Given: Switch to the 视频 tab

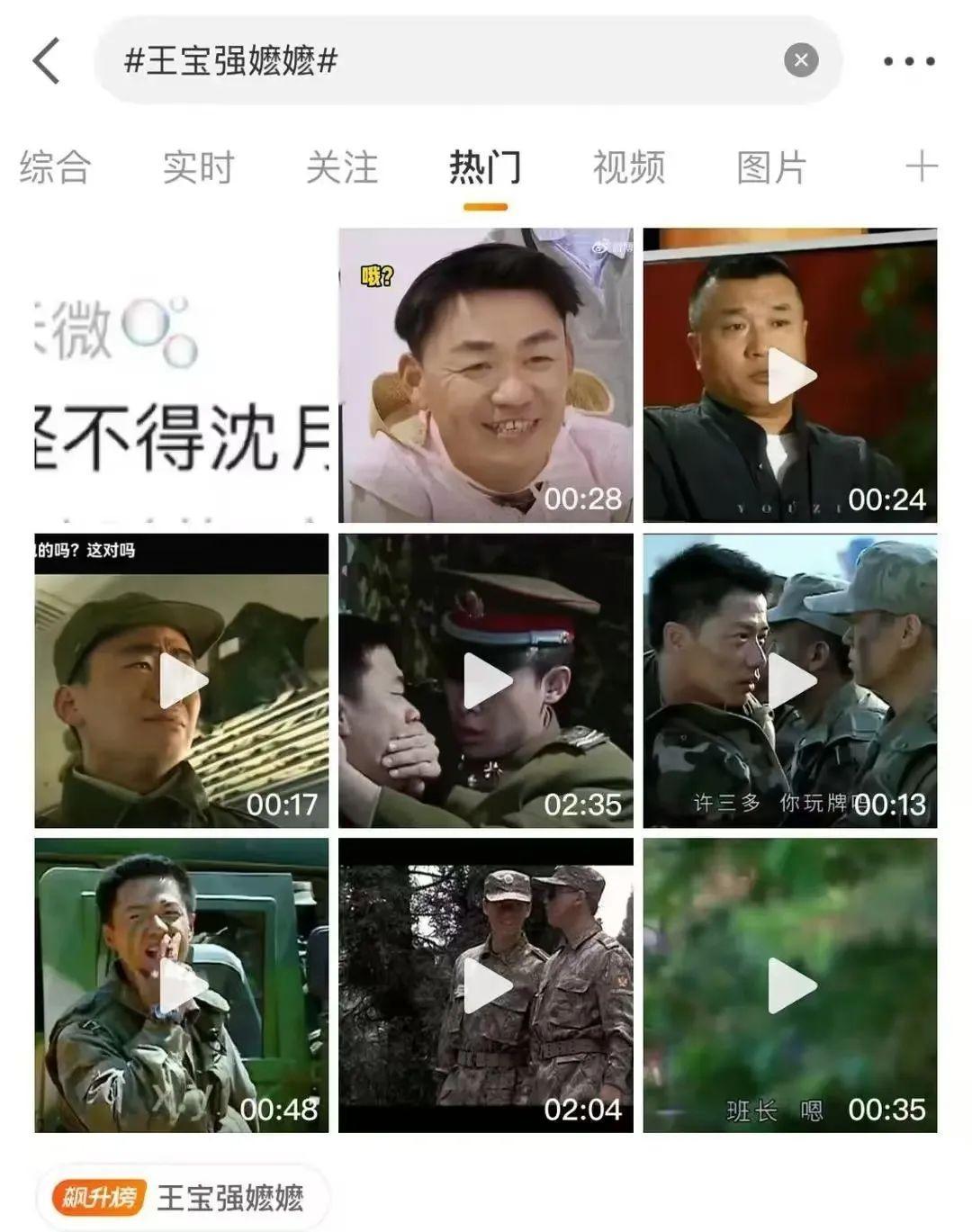Looking at the screenshot, I should [628, 167].
